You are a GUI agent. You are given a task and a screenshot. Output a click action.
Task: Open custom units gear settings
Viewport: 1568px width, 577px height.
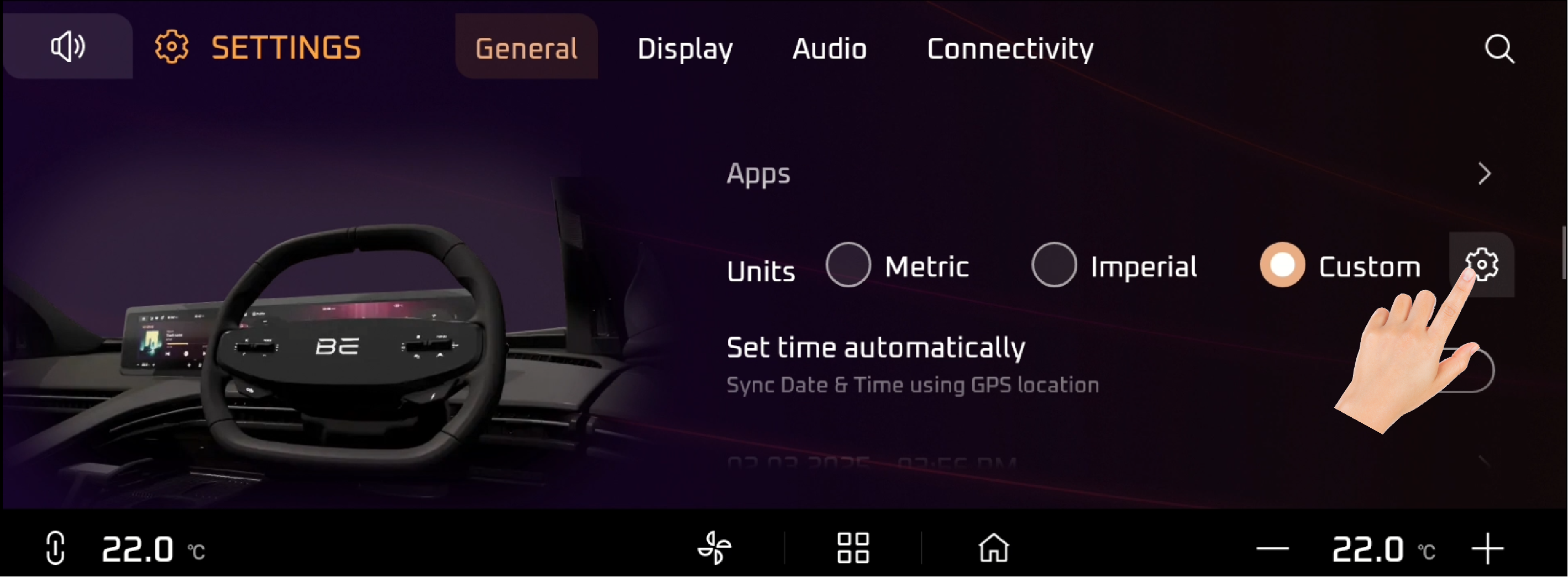[1482, 264]
